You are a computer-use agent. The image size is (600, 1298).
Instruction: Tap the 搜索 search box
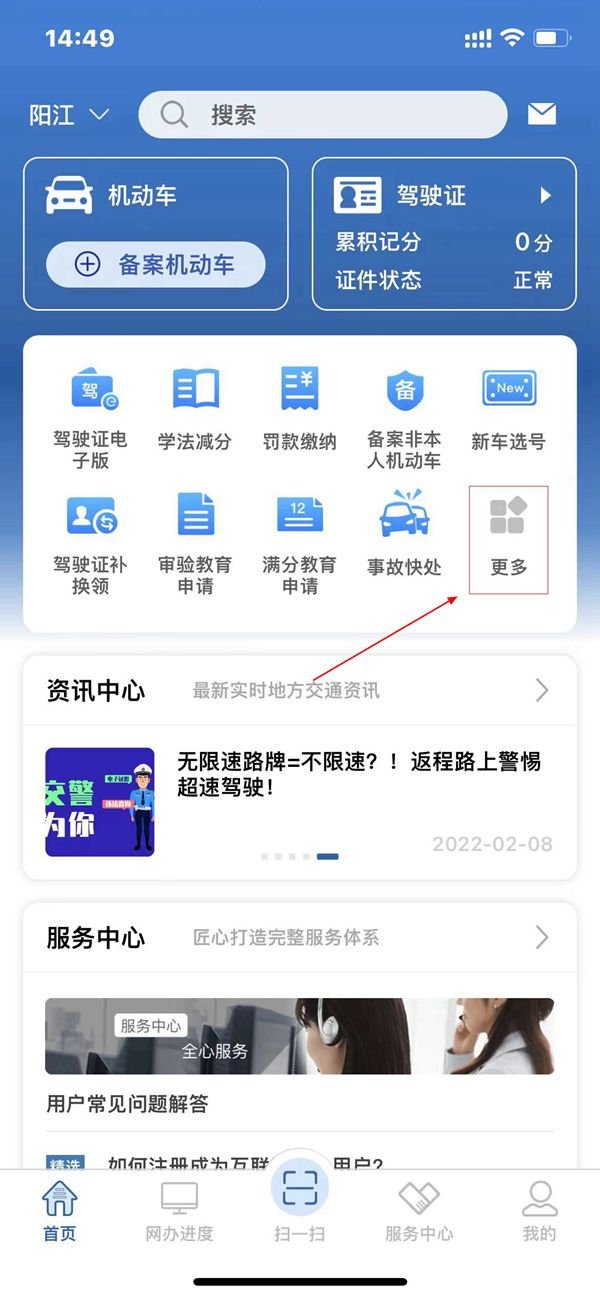322,115
